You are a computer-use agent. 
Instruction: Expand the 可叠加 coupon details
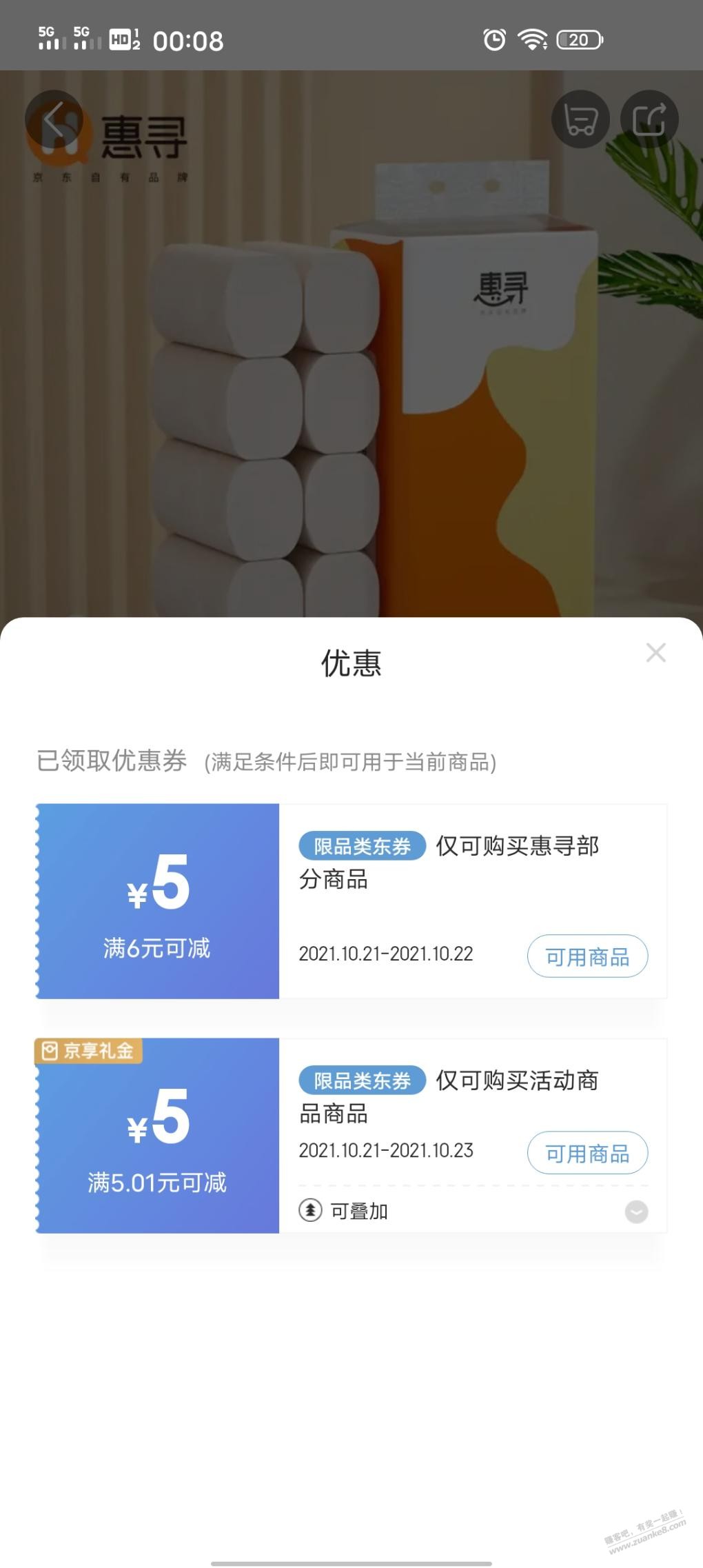coord(635,1212)
